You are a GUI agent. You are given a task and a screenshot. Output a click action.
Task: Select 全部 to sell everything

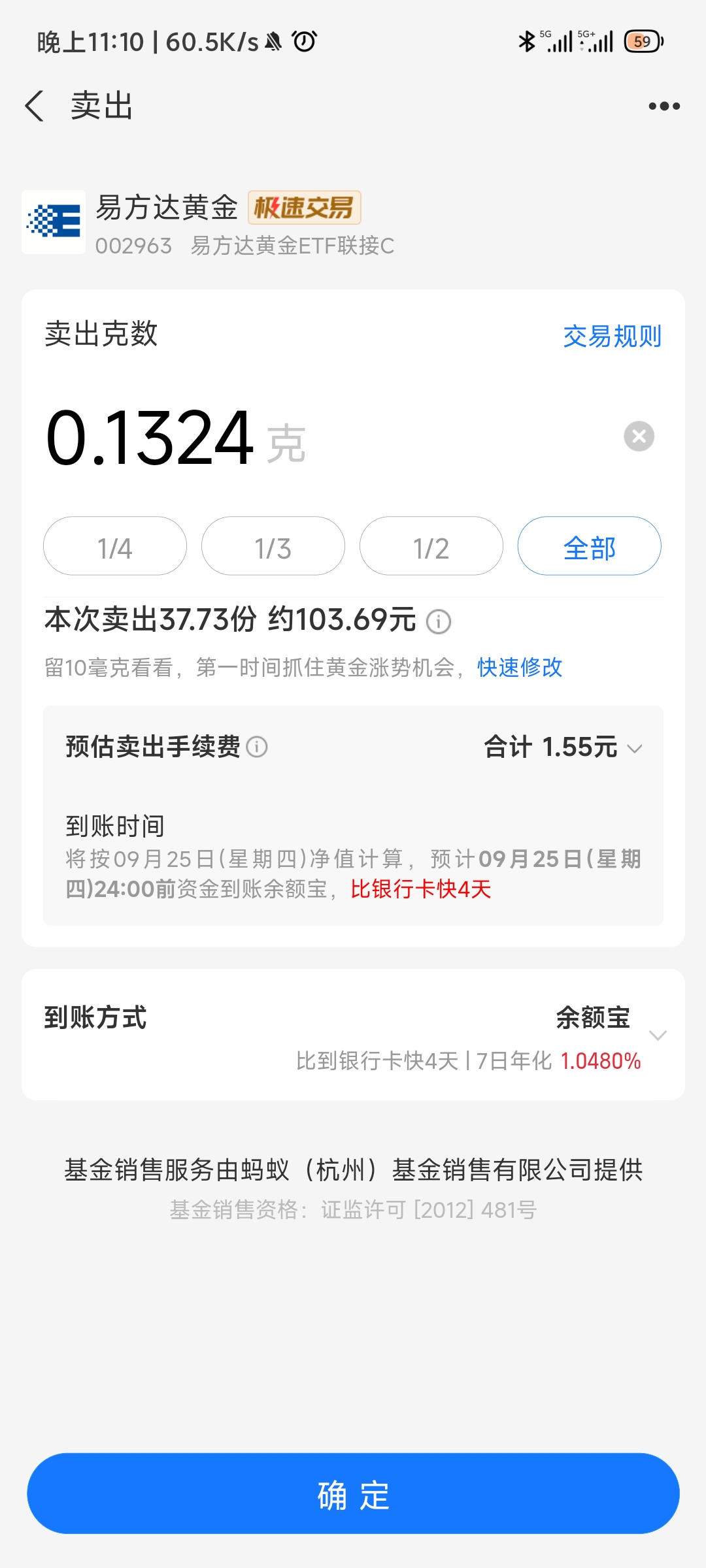[589, 547]
